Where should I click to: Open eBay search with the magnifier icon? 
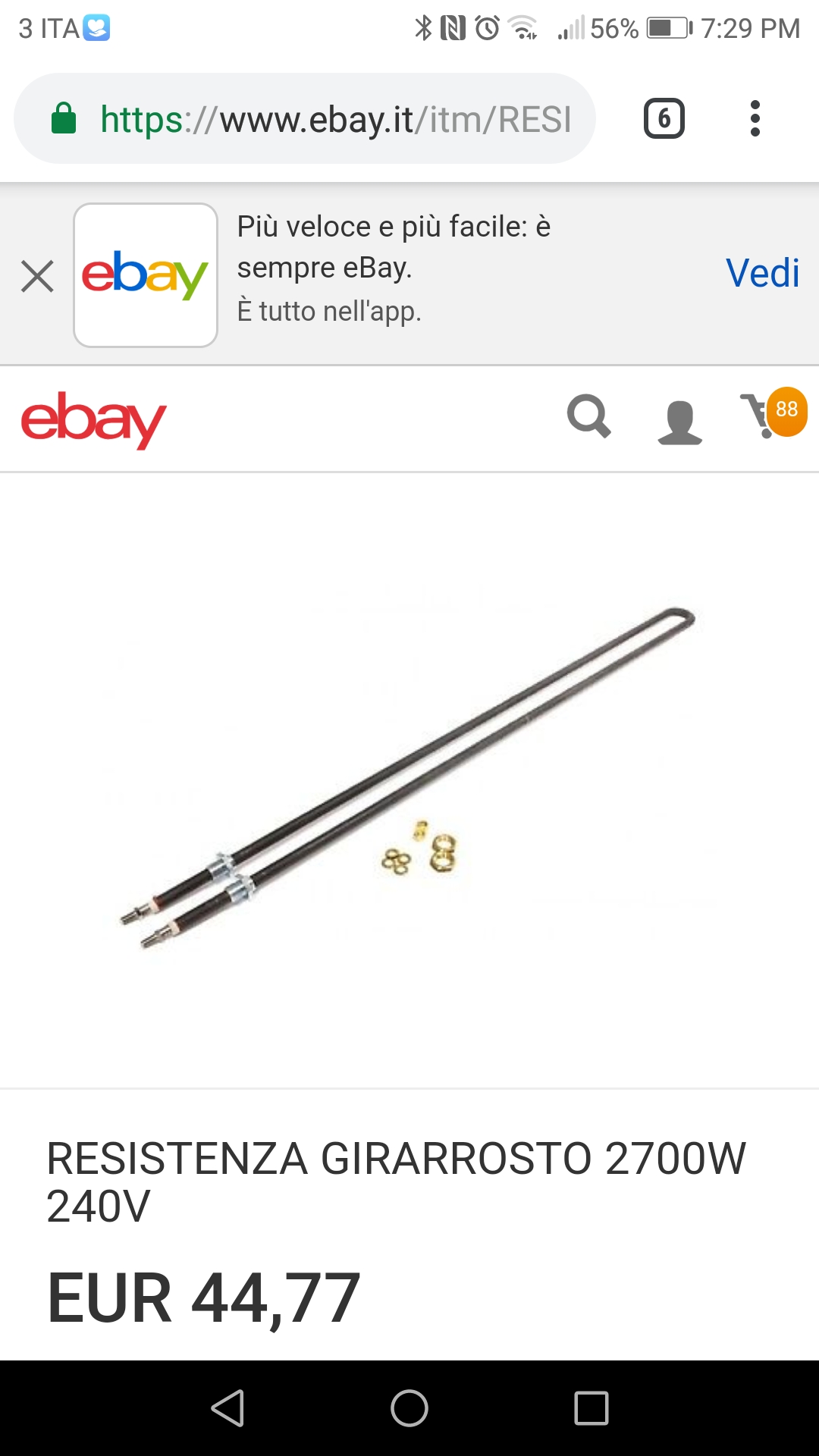tap(588, 417)
